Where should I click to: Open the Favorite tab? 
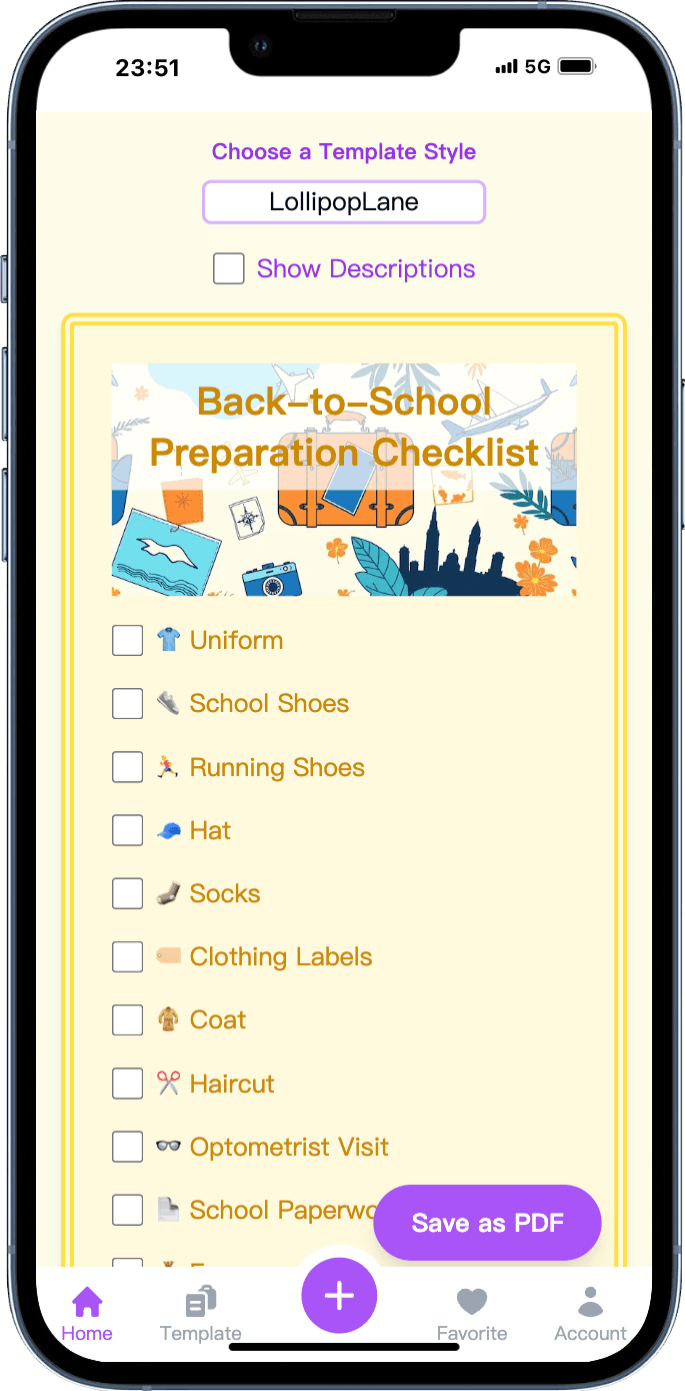[x=472, y=1314]
